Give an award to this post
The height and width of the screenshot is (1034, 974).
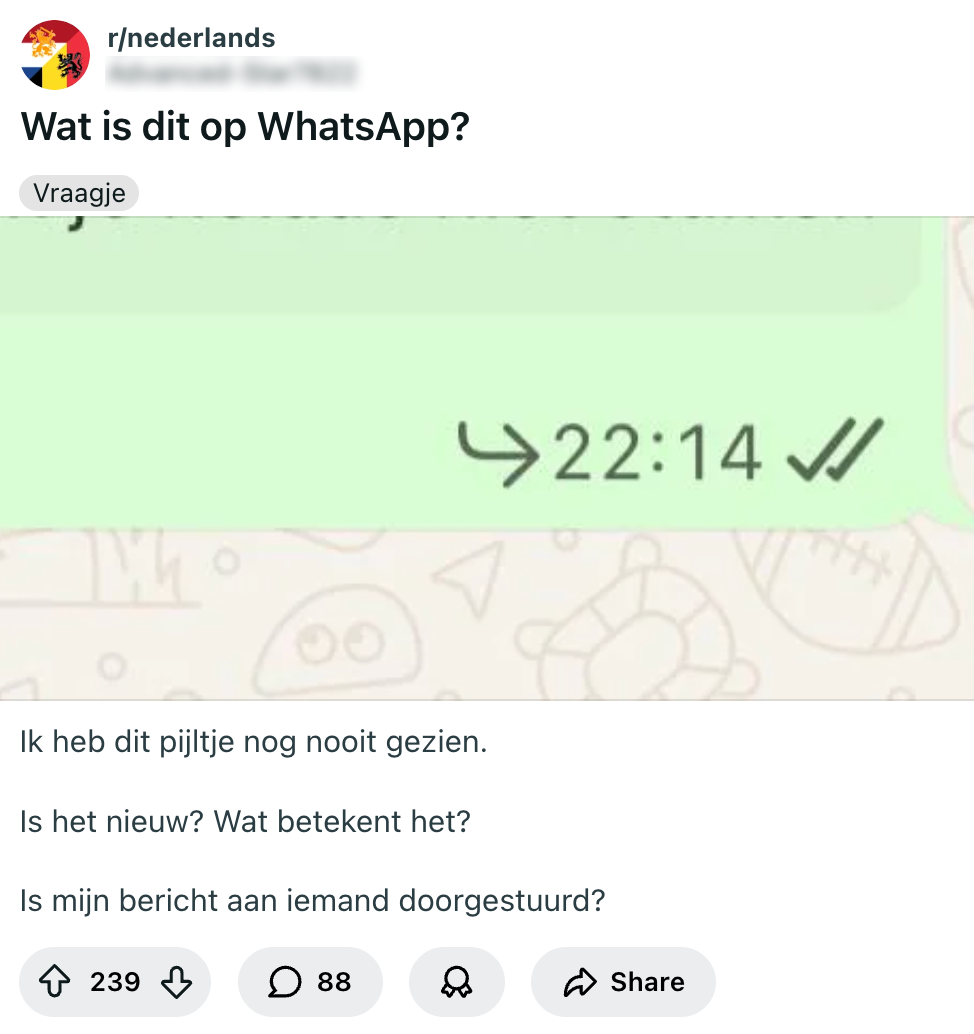(457, 982)
